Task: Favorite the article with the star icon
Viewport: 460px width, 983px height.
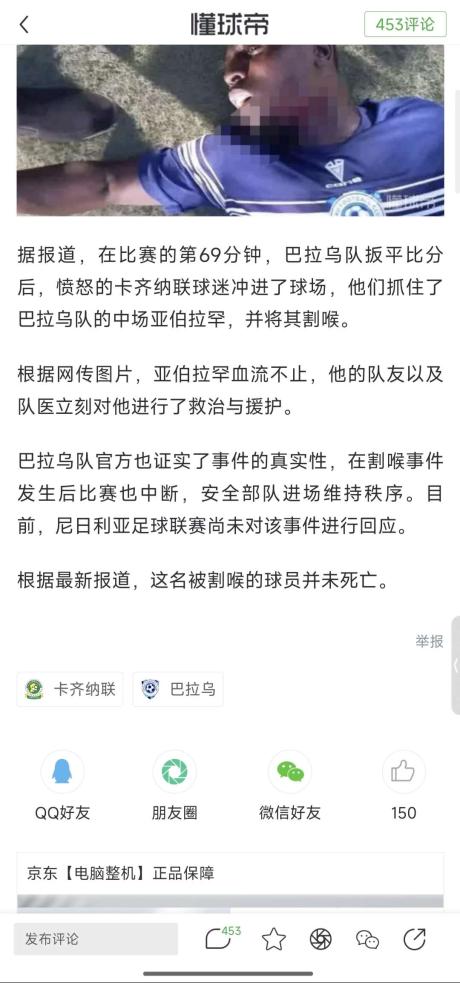Action: [274, 939]
